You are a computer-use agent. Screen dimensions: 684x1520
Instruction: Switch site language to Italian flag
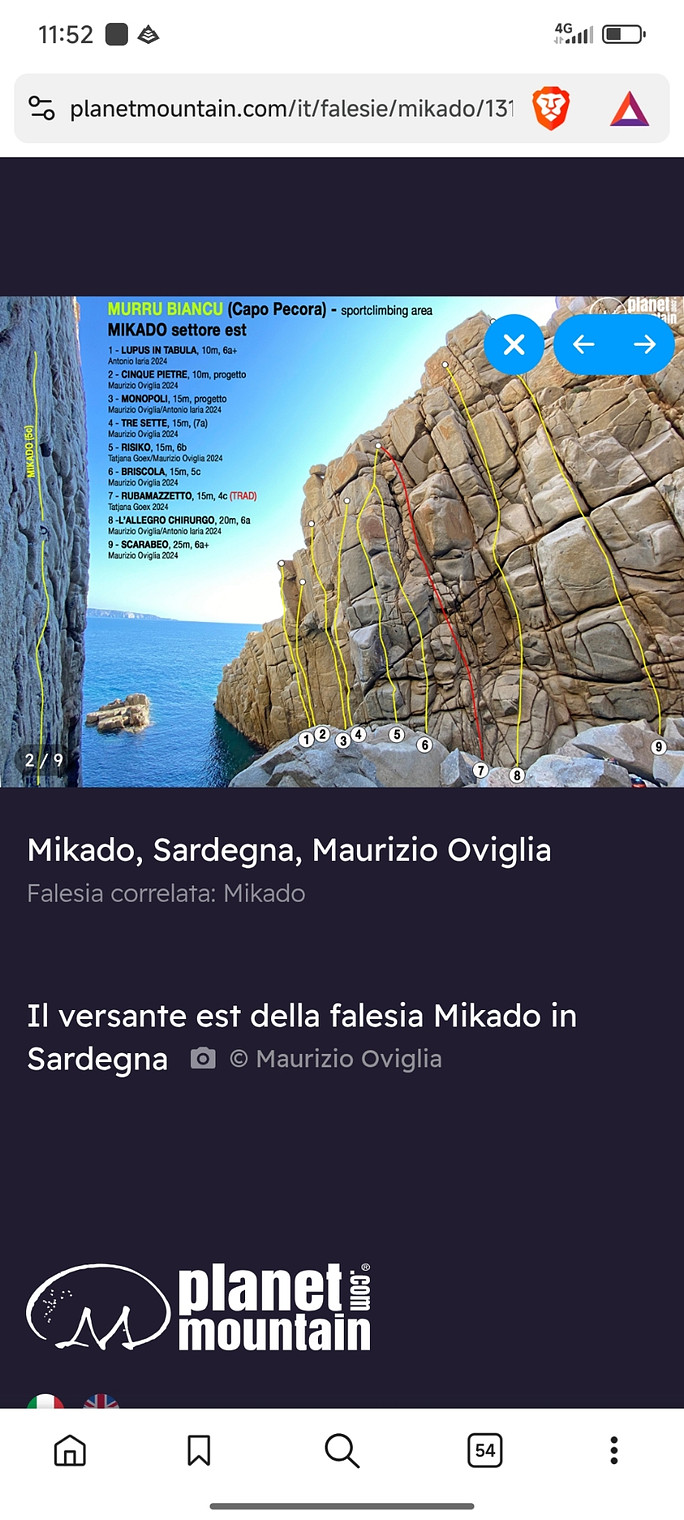point(45,1402)
